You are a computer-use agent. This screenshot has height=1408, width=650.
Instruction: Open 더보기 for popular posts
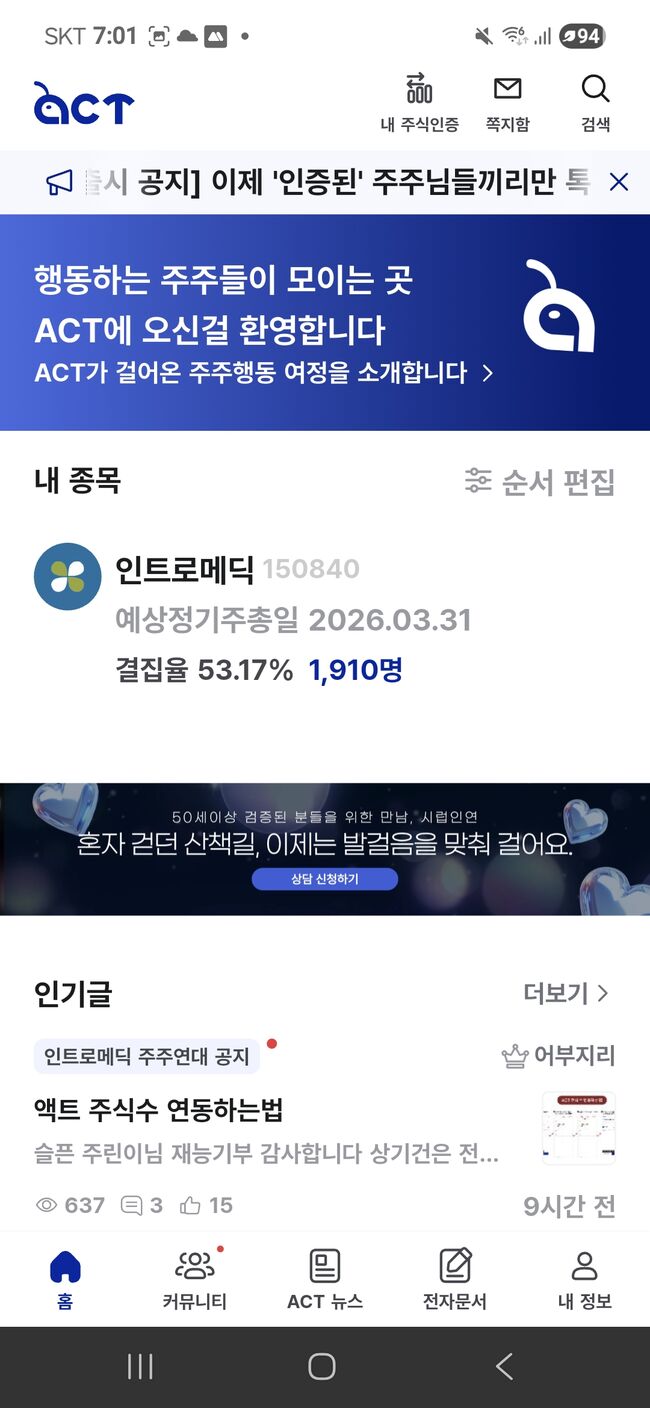point(565,993)
